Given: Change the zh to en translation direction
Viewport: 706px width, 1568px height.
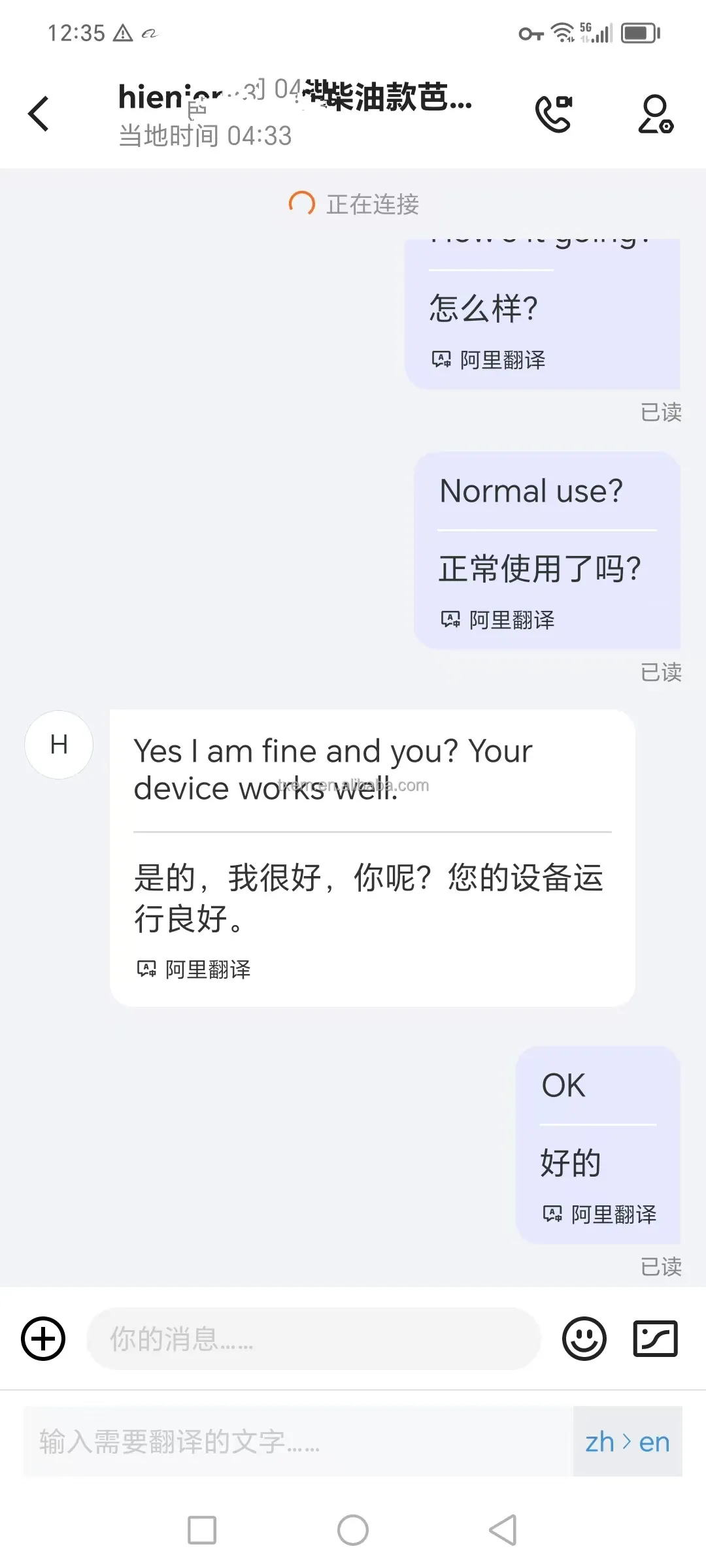Looking at the screenshot, I should [628, 1441].
